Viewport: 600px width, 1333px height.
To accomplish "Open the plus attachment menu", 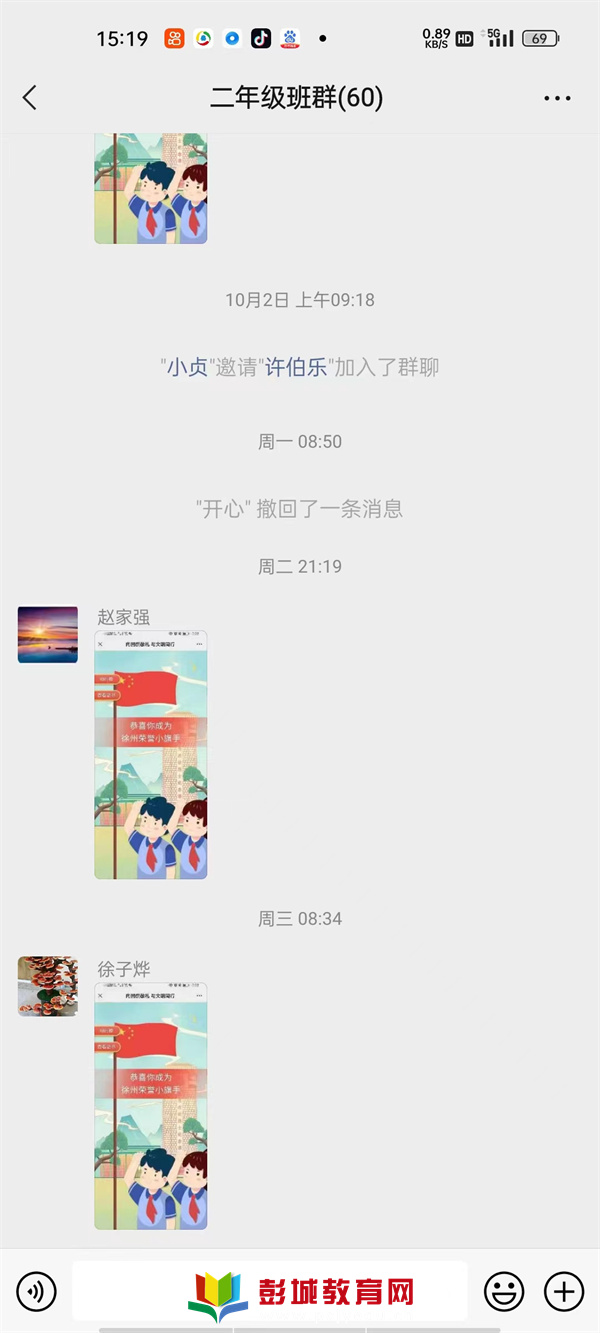I will (x=564, y=1292).
